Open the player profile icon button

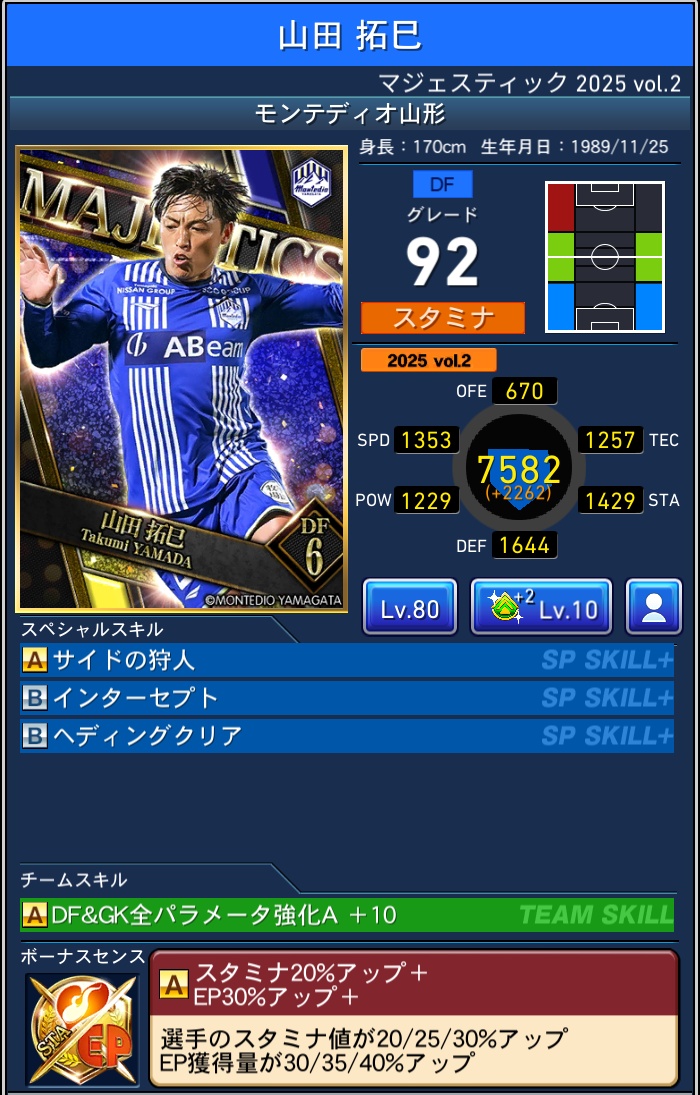(x=653, y=607)
